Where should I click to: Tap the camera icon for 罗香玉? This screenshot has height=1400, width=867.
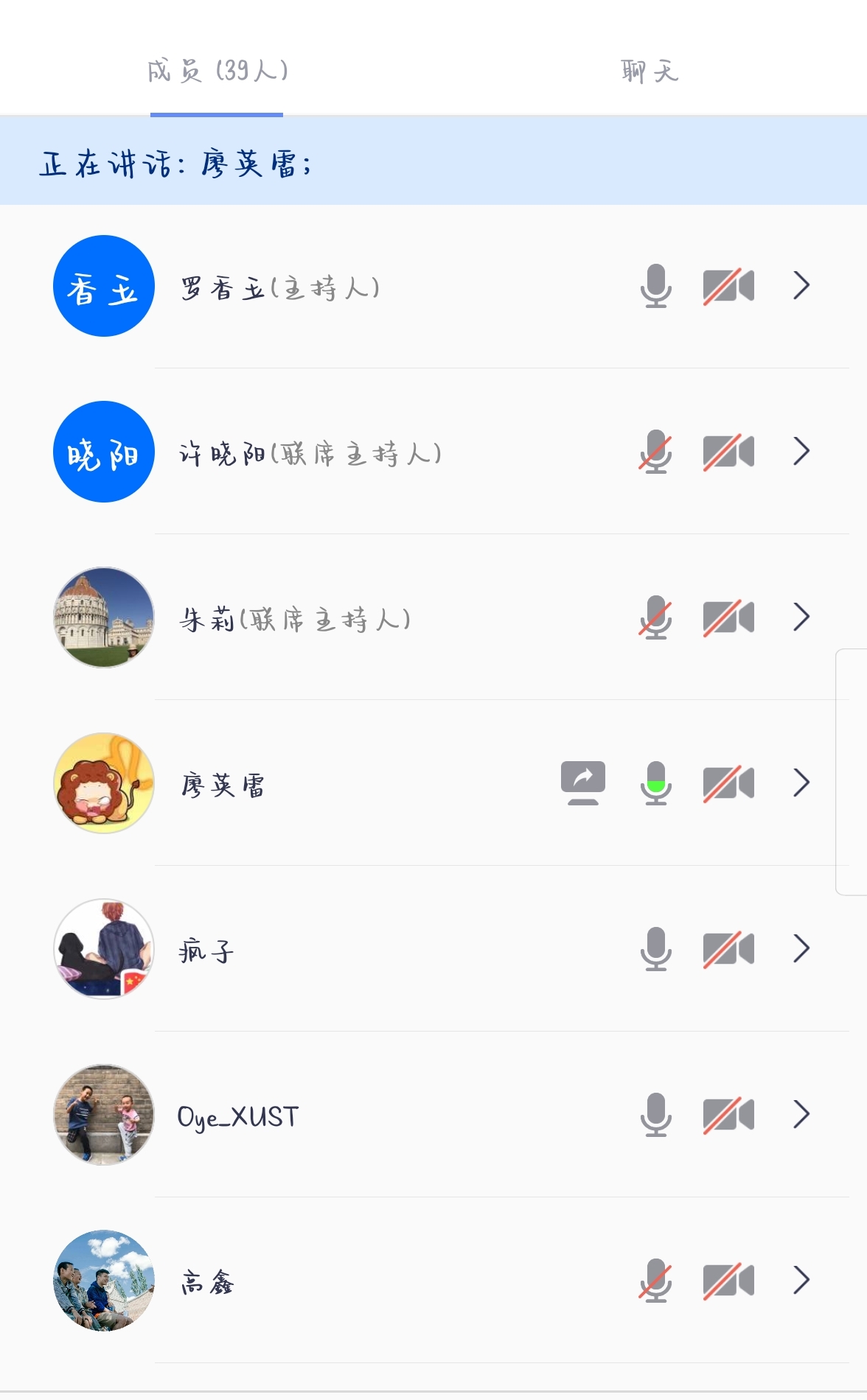pyautogui.click(x=728, y=286)
